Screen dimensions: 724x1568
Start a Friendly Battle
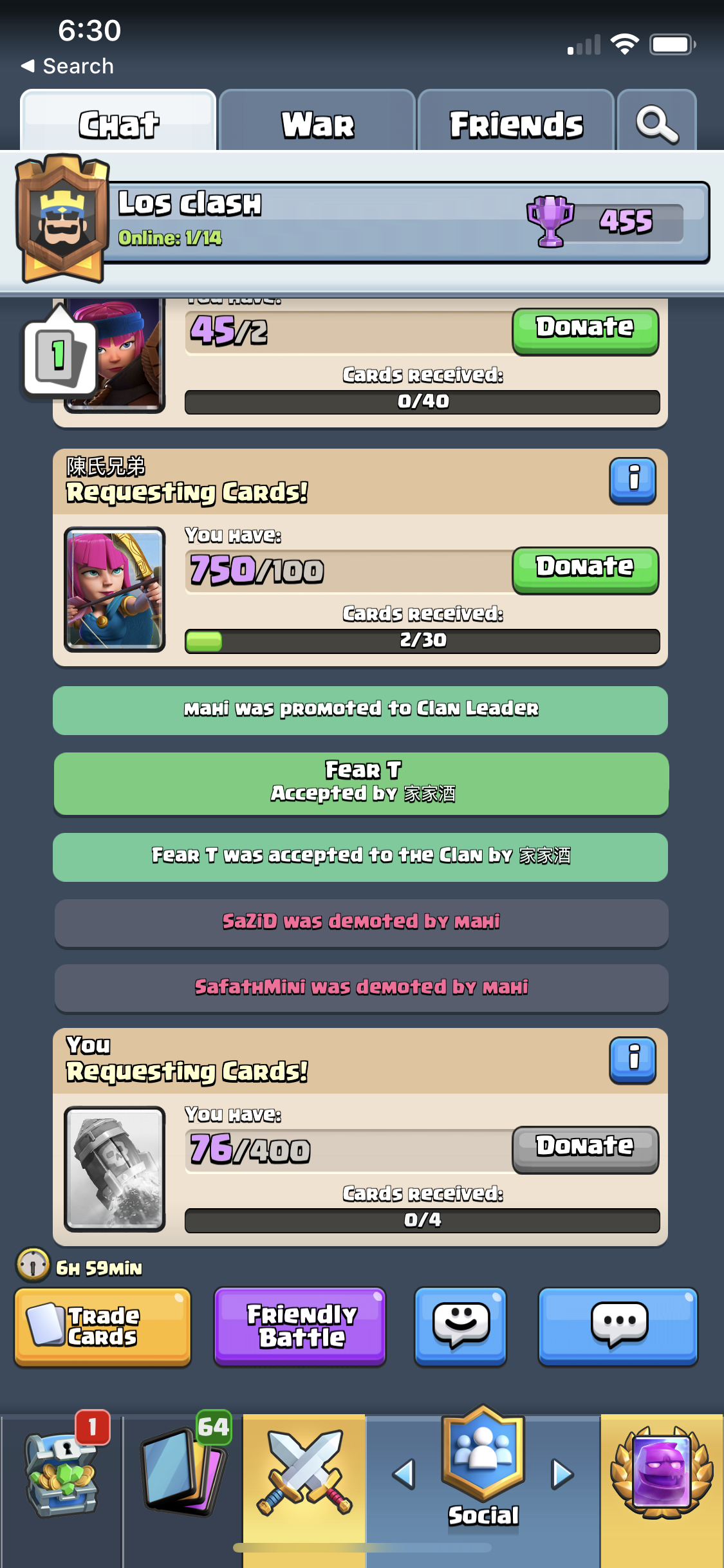[x=300, y=1326]
